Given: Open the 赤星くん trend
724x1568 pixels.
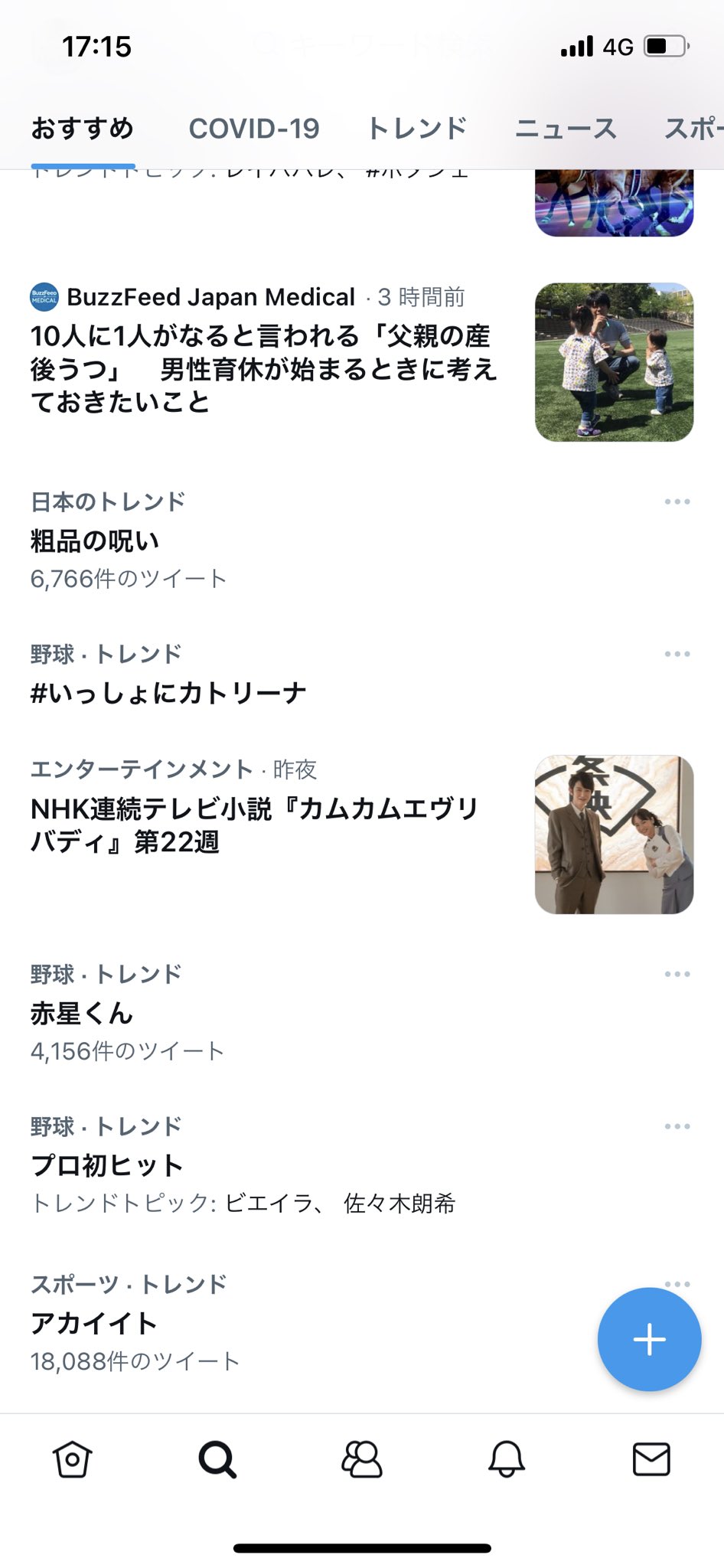Looking at the screenshot, I should (362, 1012).
